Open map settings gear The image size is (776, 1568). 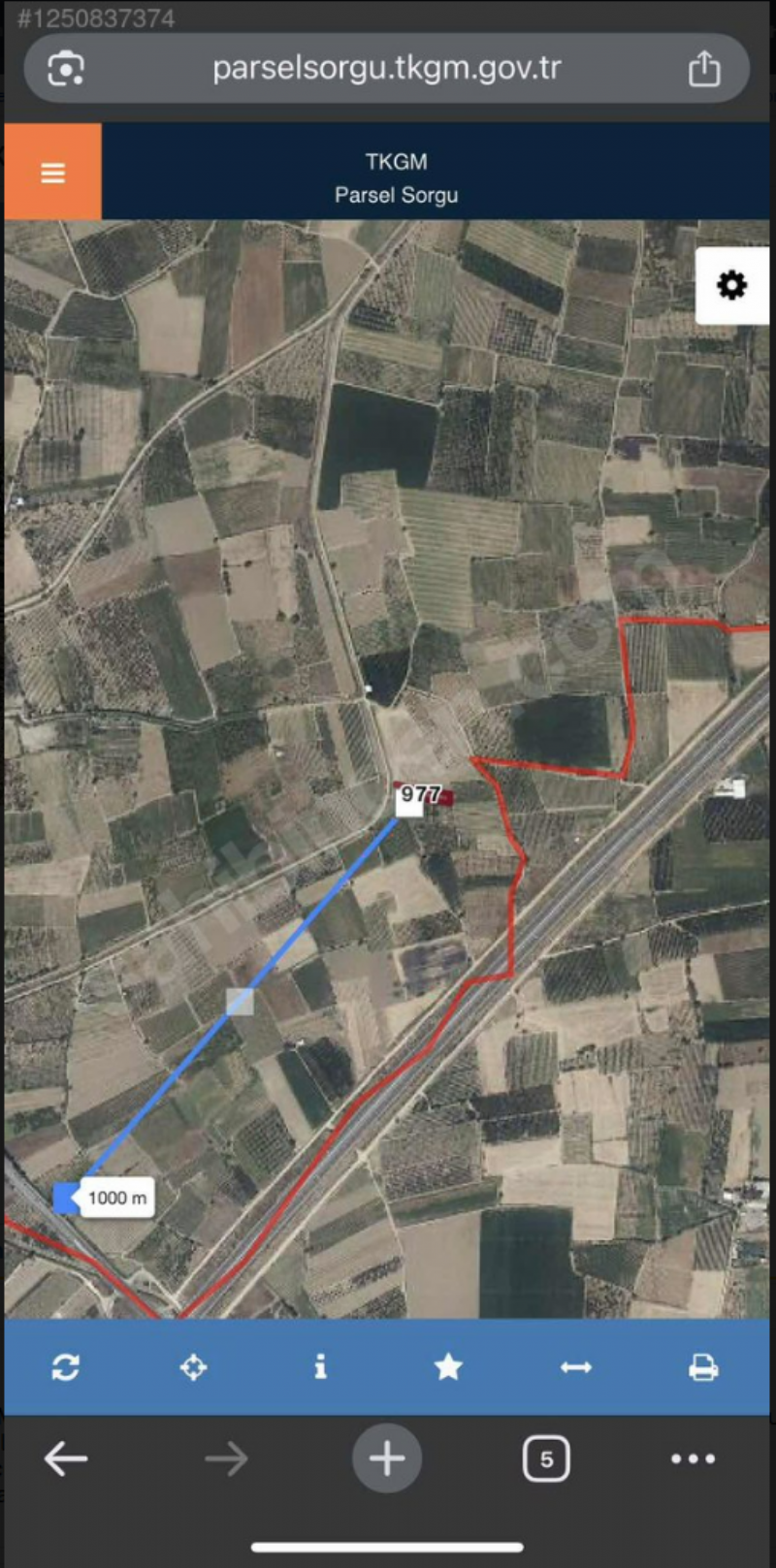[x=731, y=285]
